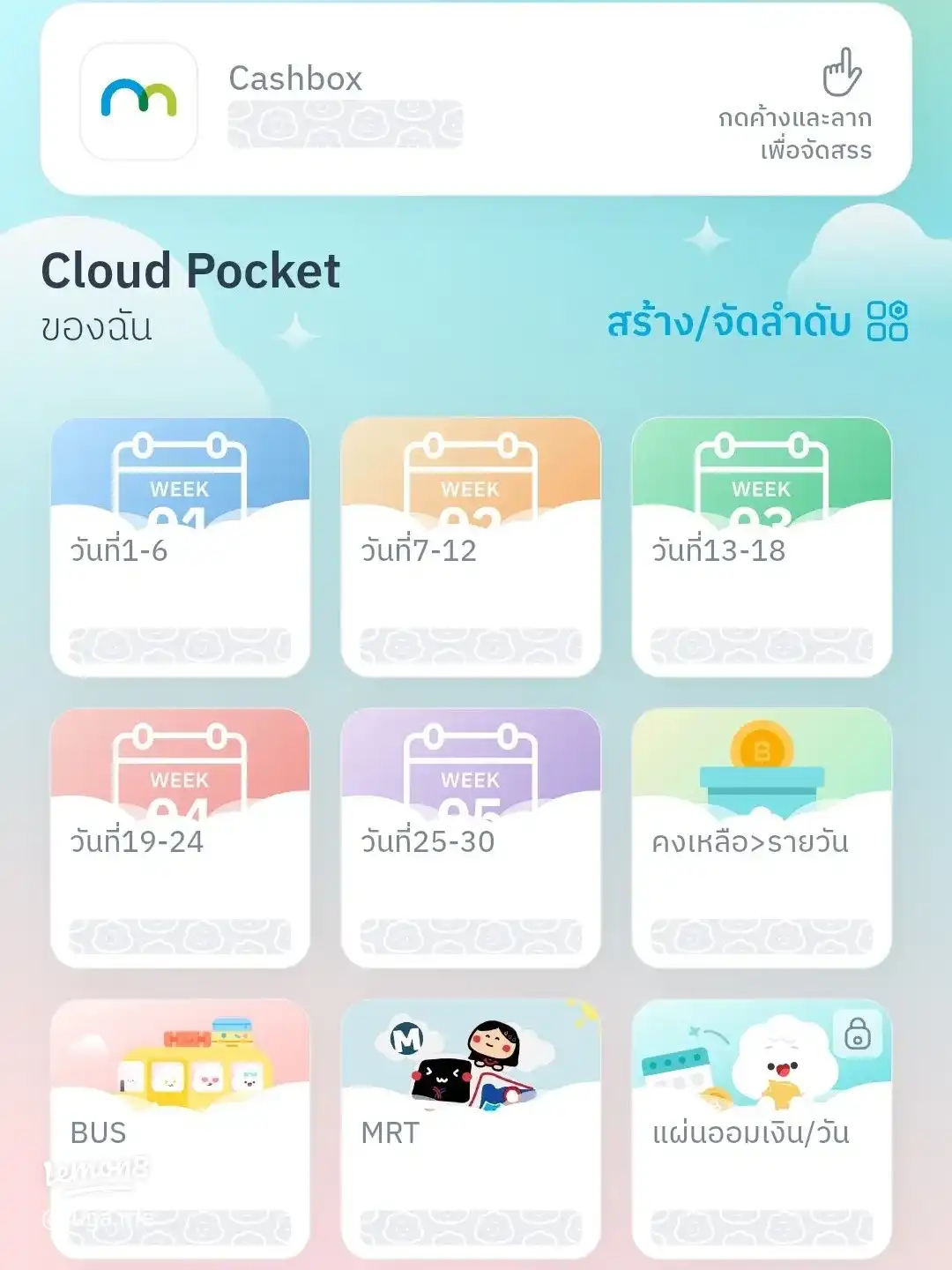Image resolution: width=952 pixels, height=1270 pixels.
Task: Open the วันที่25-30 pocket
Action: [471, 839]
